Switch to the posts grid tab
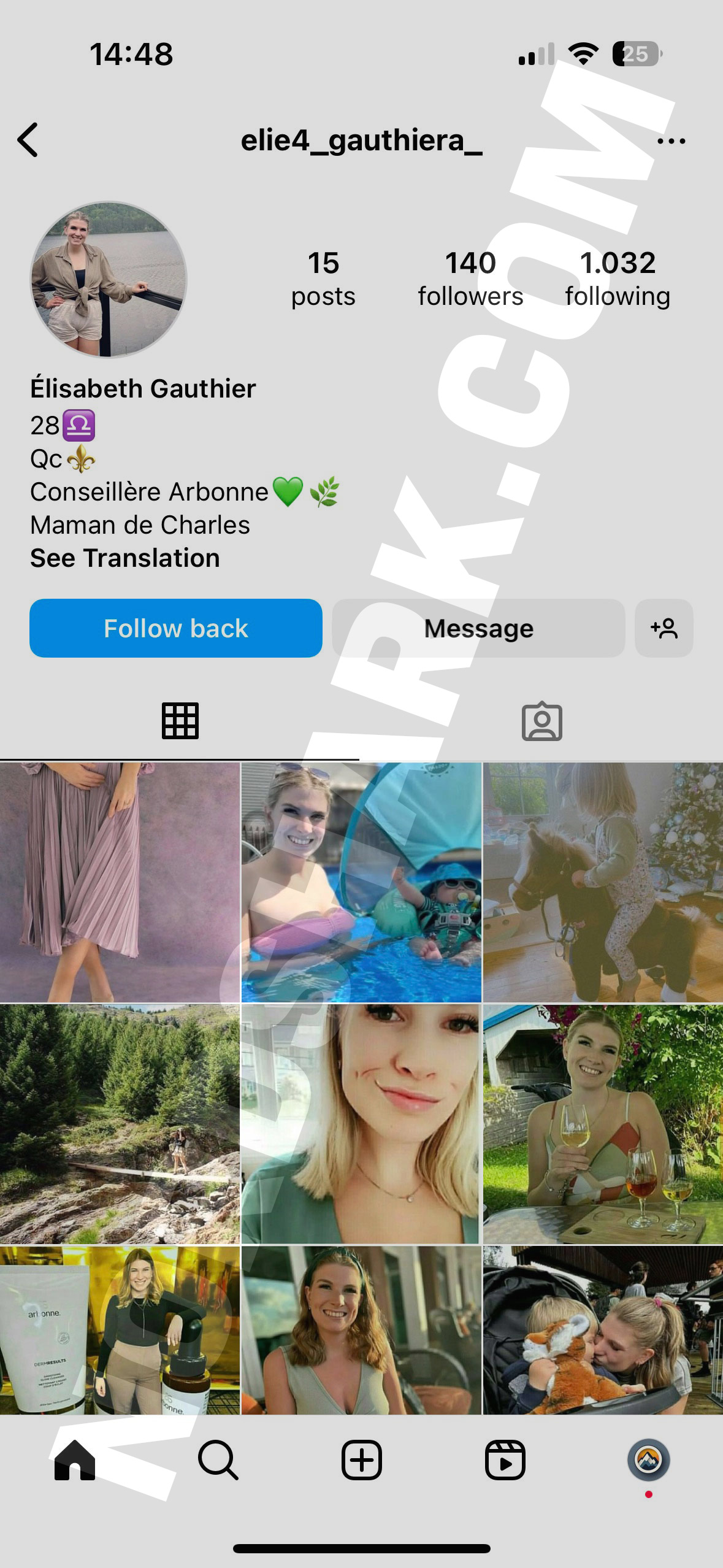This screenshot has width=723, height=1568. coord(180,721)
